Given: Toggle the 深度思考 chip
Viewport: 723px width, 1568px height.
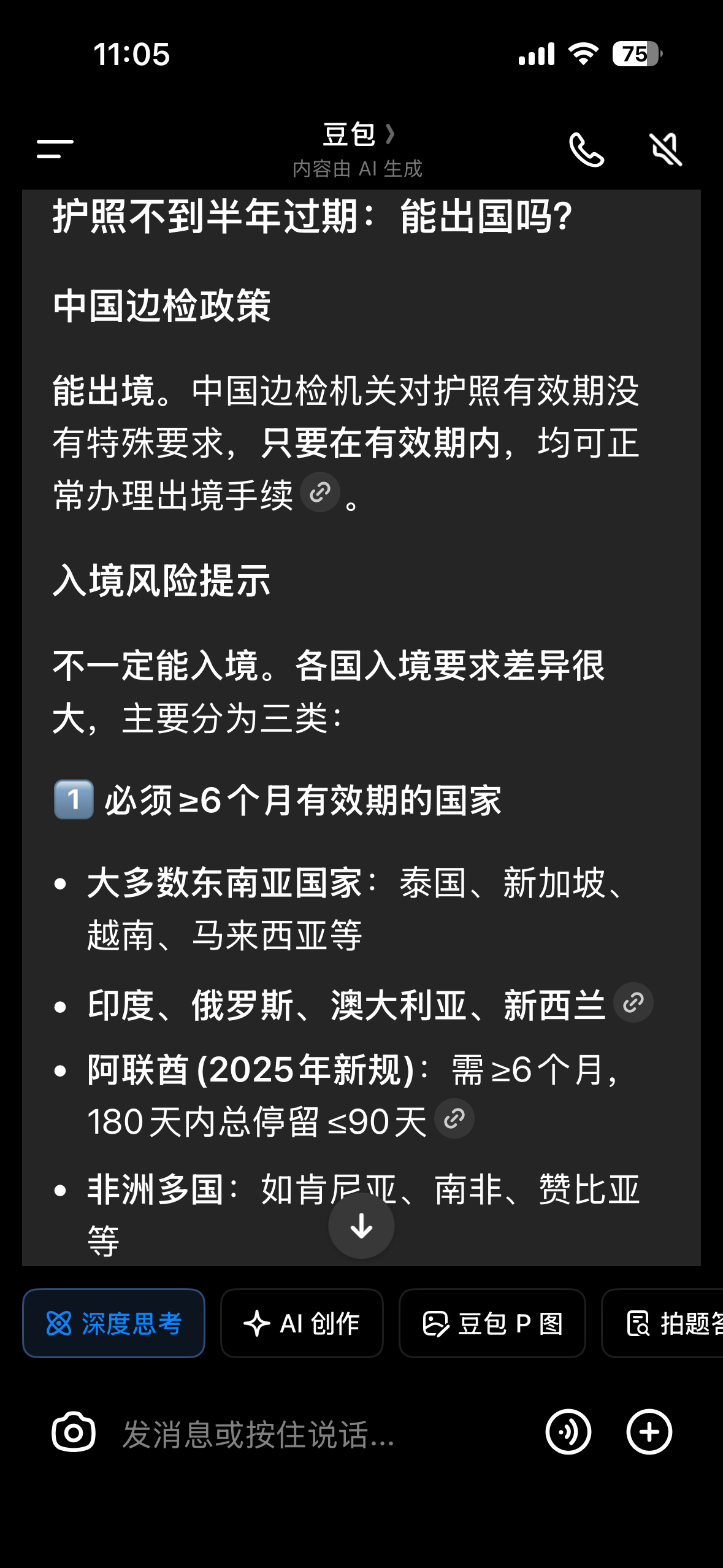Looking at the screenshot, I should point(114,1323).
